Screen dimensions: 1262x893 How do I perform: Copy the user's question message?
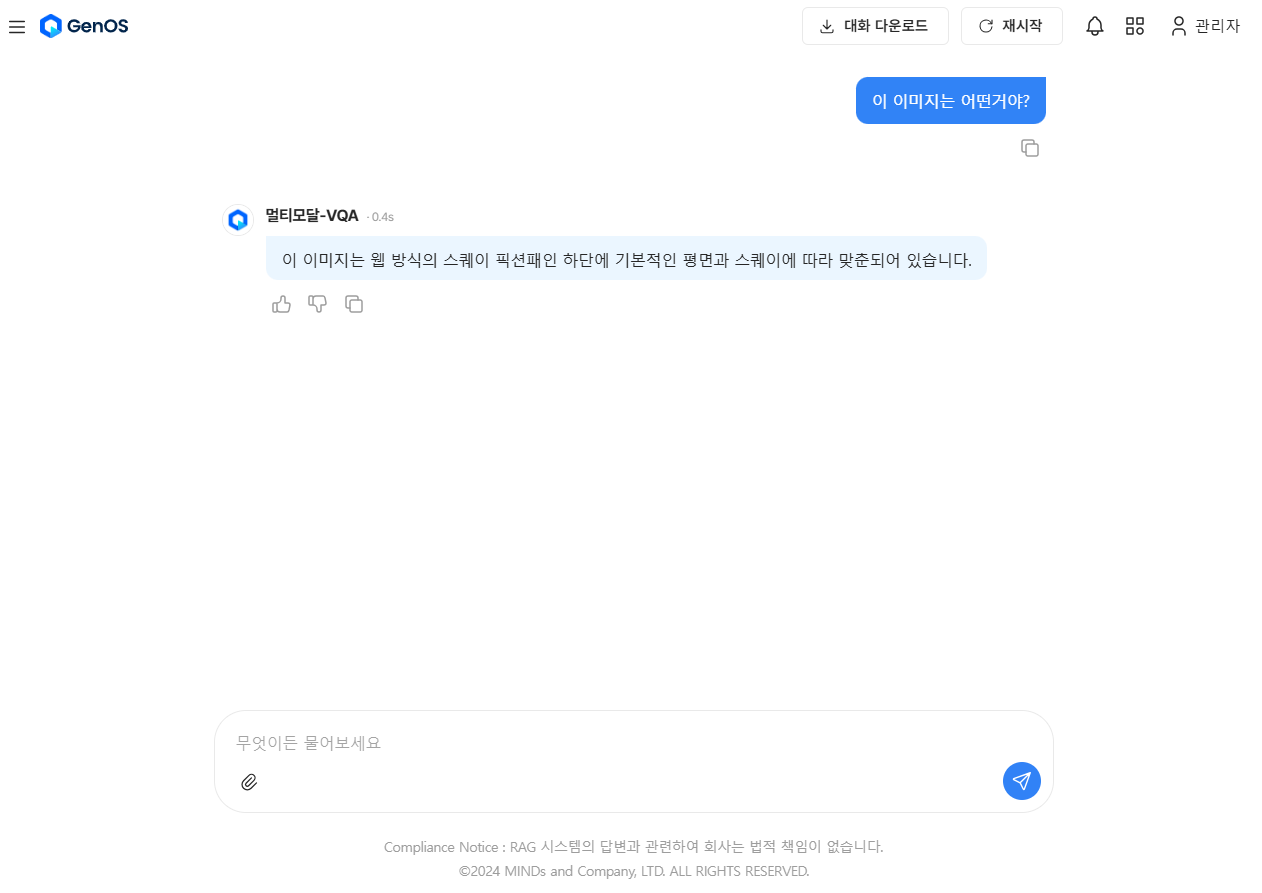click(x=1030, y=148)
